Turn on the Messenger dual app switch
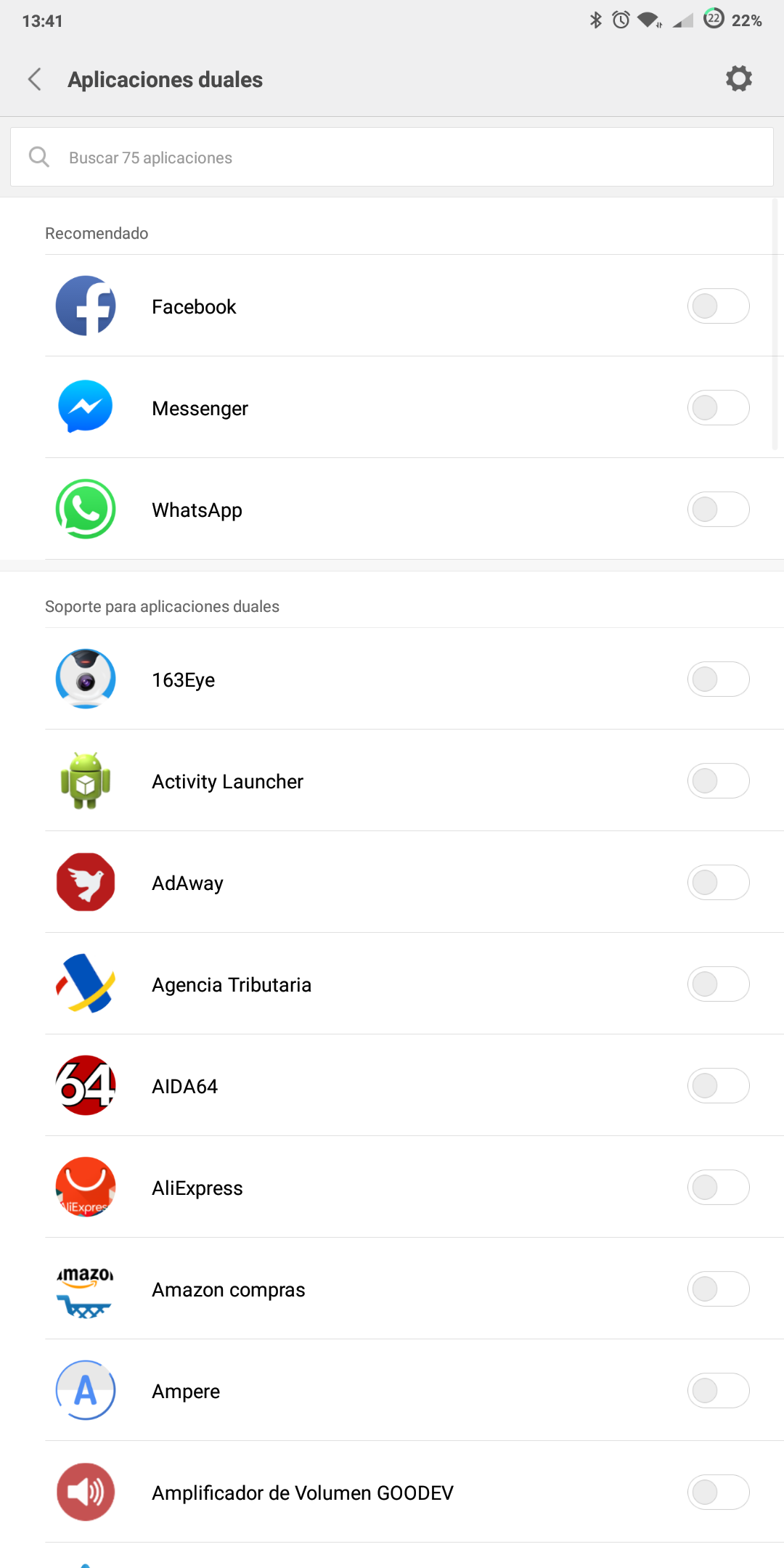The height and width of the screenshot is (1568, 784). [719, 408]
